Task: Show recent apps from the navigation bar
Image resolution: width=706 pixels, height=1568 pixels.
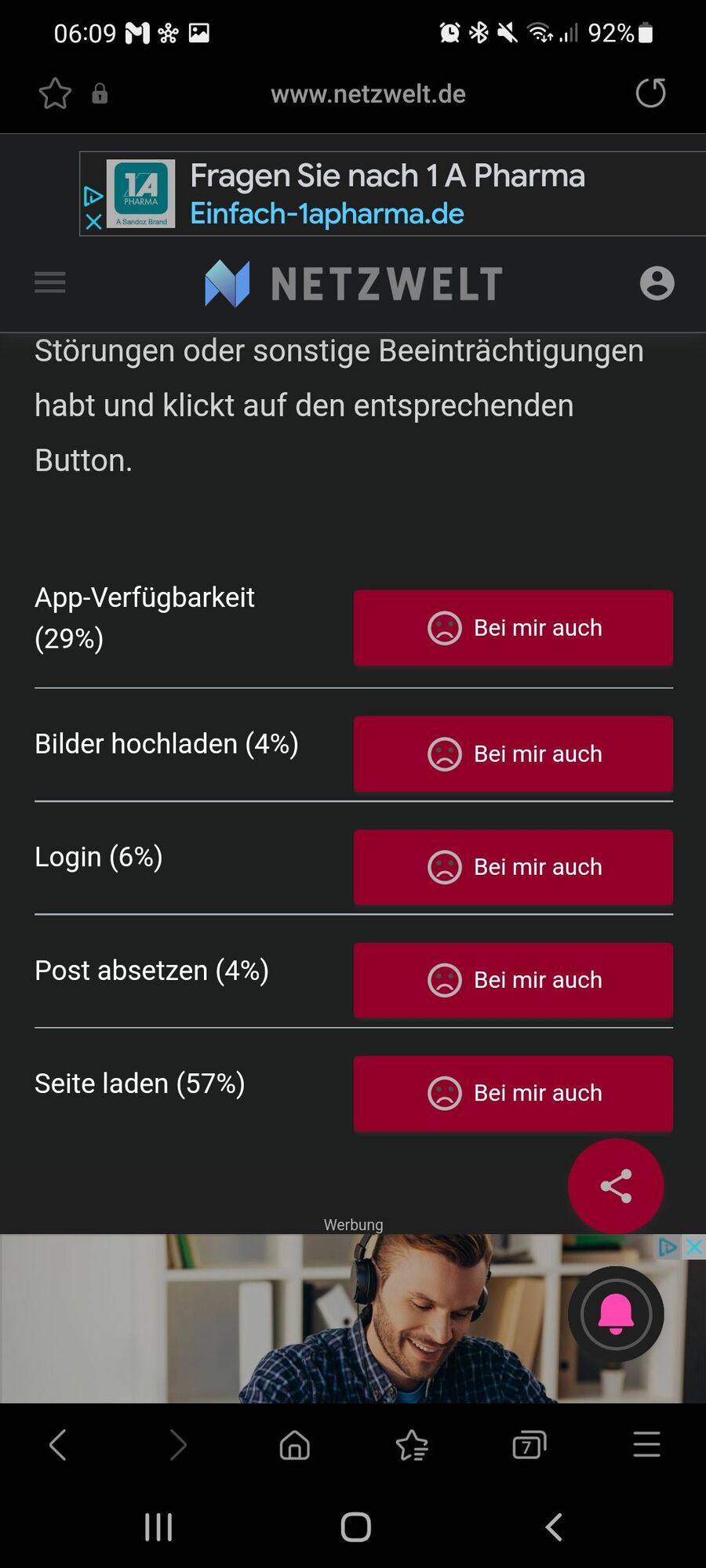Action: pyautogui.click(x=158, y=1526)
